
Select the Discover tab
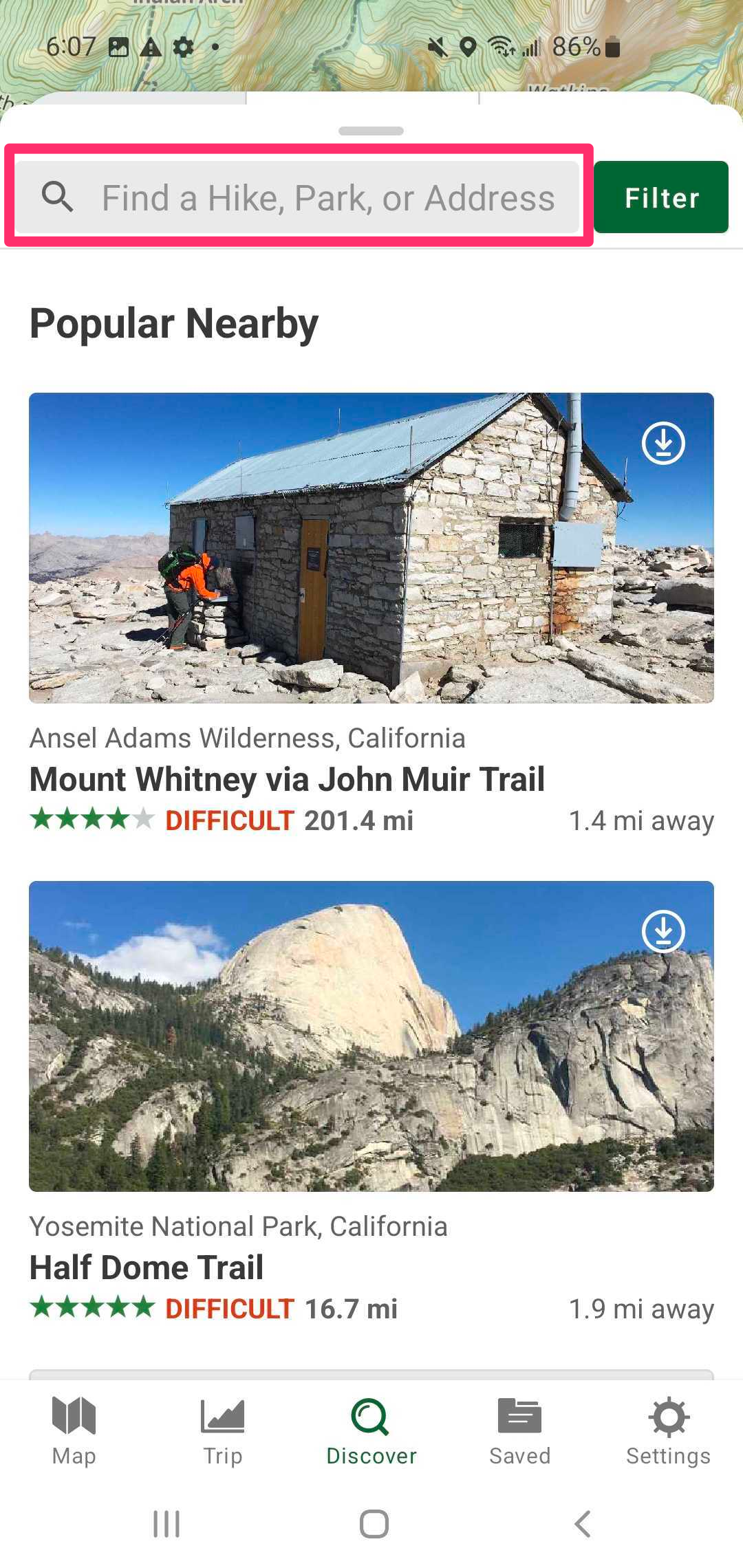click(x=371, y=1430)
